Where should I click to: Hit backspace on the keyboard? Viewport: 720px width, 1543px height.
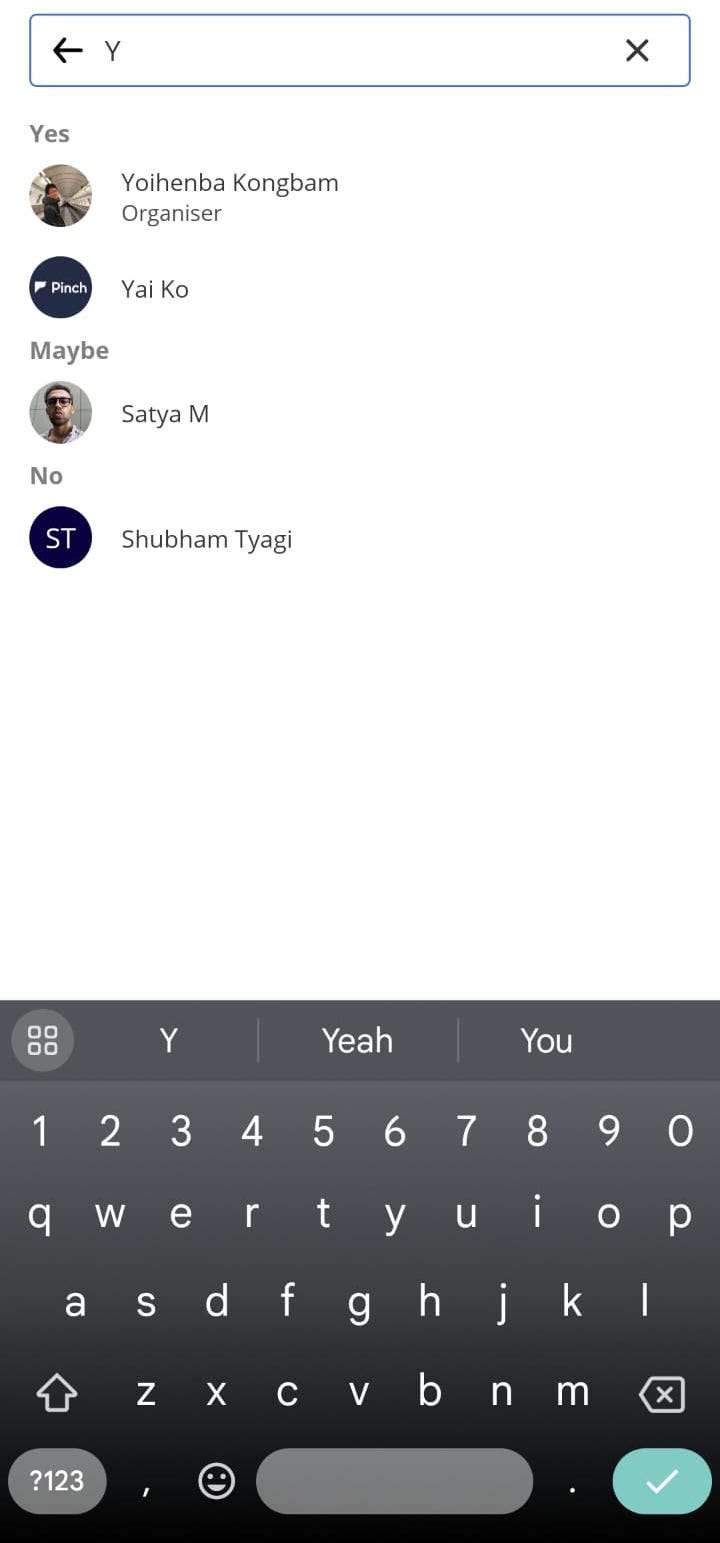coord(661,1393)
